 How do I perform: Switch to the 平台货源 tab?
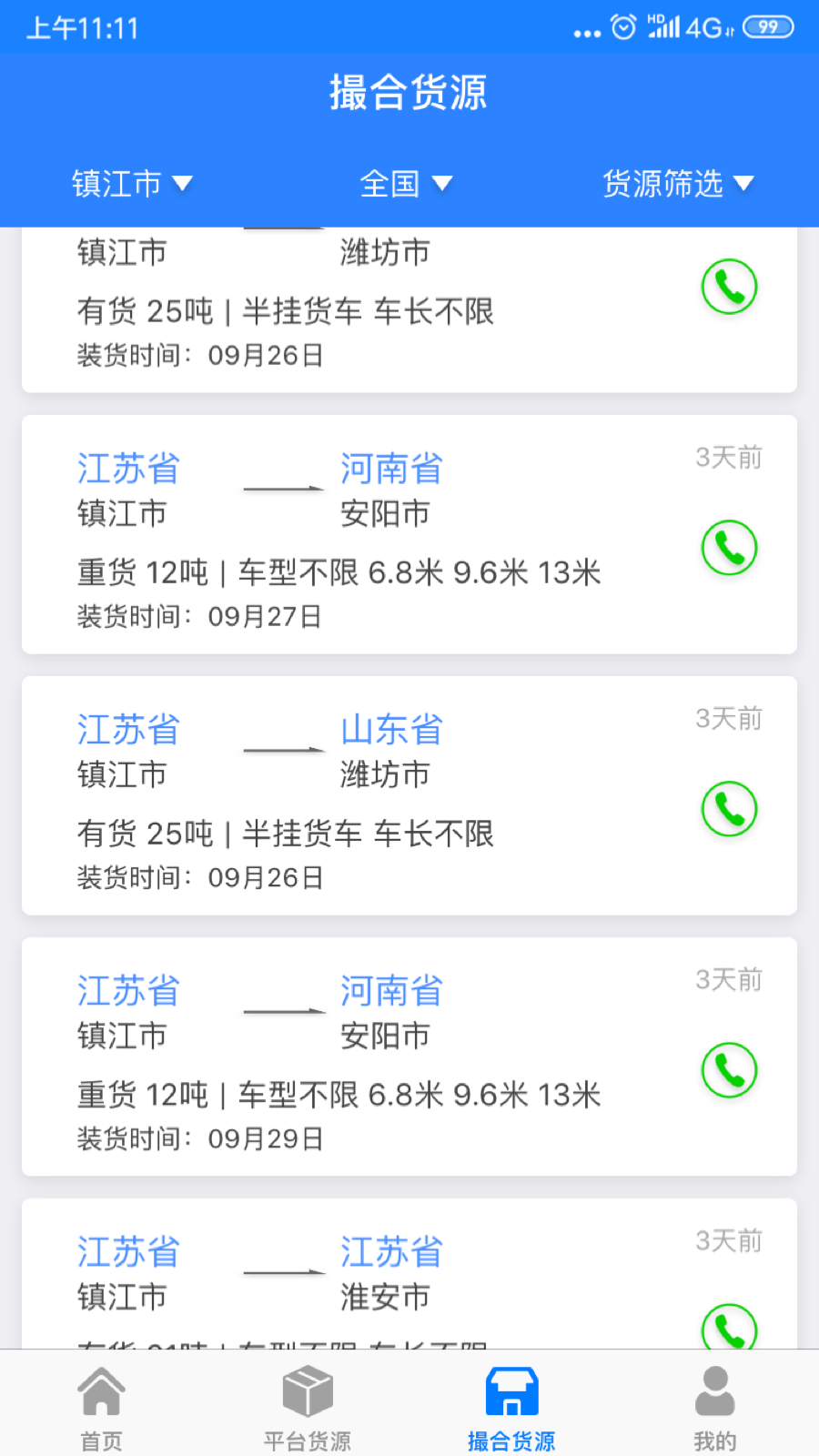click(307, 1404)
